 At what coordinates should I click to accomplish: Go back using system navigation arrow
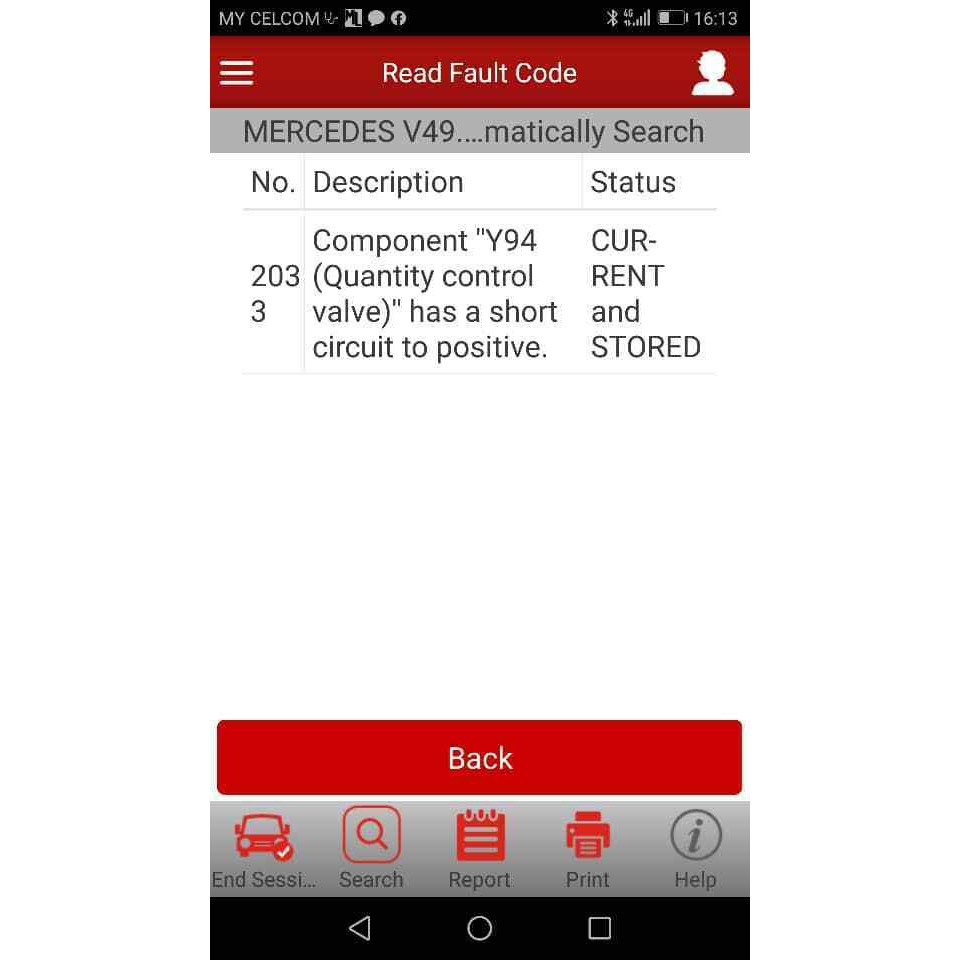click(360, 928)
